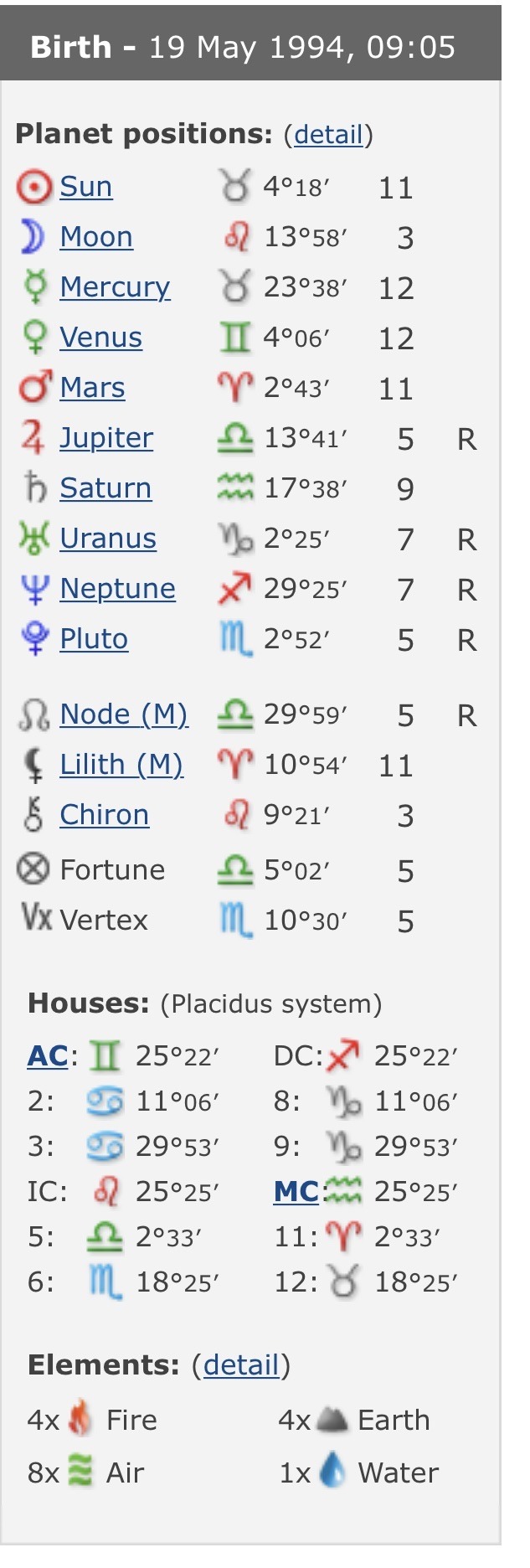Open the Uranus link
This screenshot has width=530, height=1568.
108,539
